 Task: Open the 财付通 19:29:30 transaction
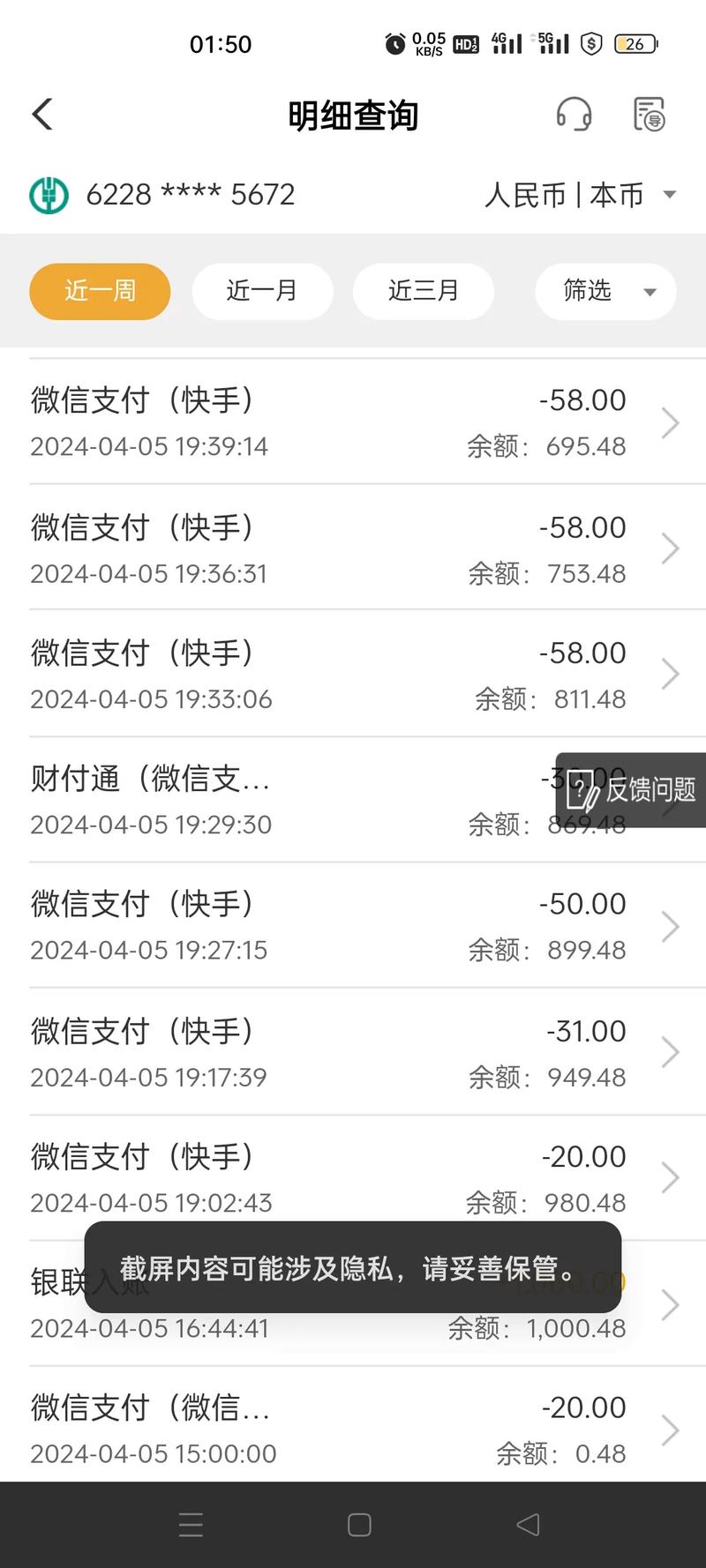pos(265,801)
